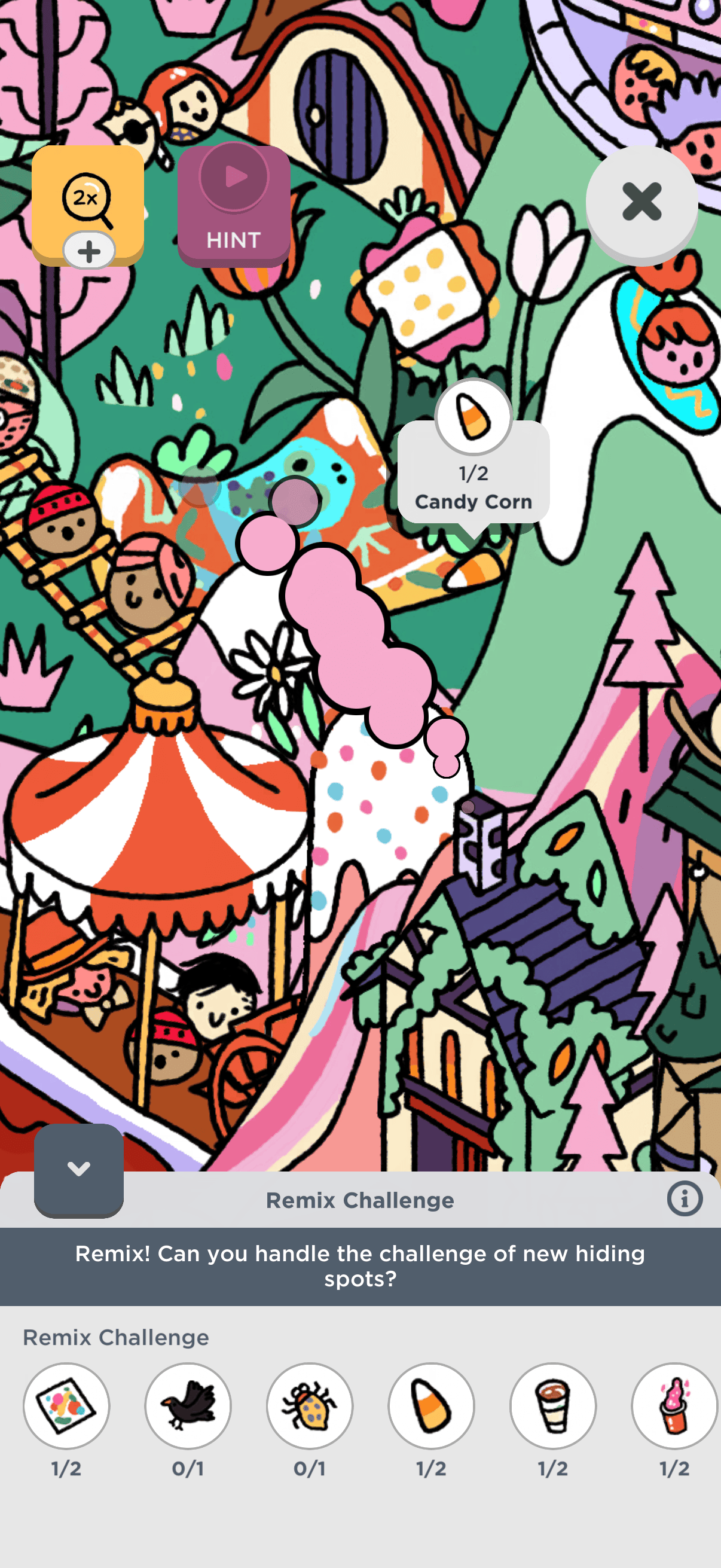Select the beetle bug item
Viewport: 721px width, 1568px height.
click(x=310, y=1405)
